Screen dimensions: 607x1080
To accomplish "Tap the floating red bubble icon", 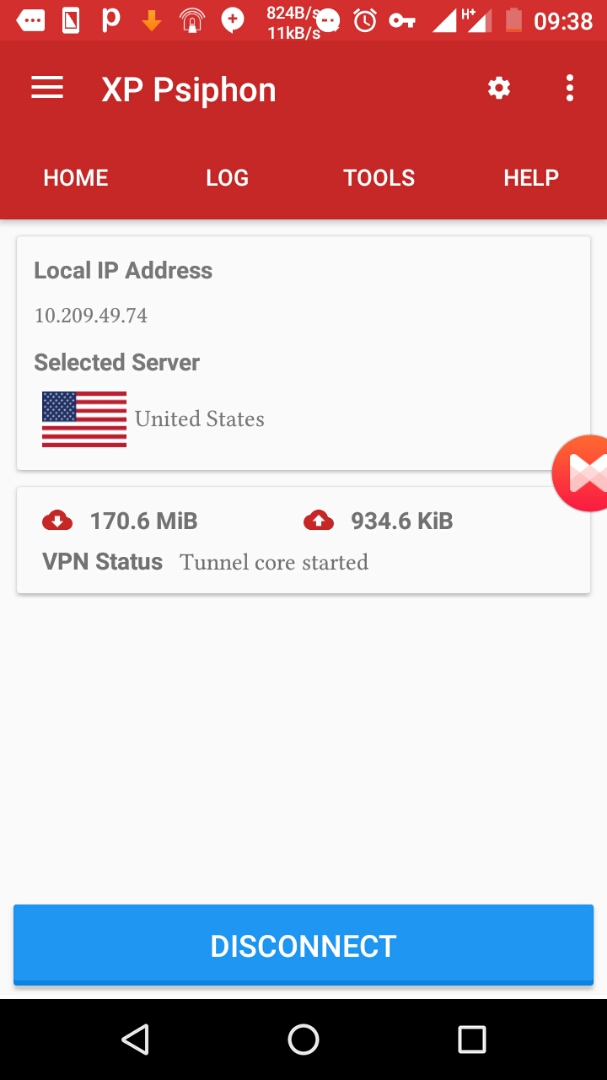I will (584, 474).
